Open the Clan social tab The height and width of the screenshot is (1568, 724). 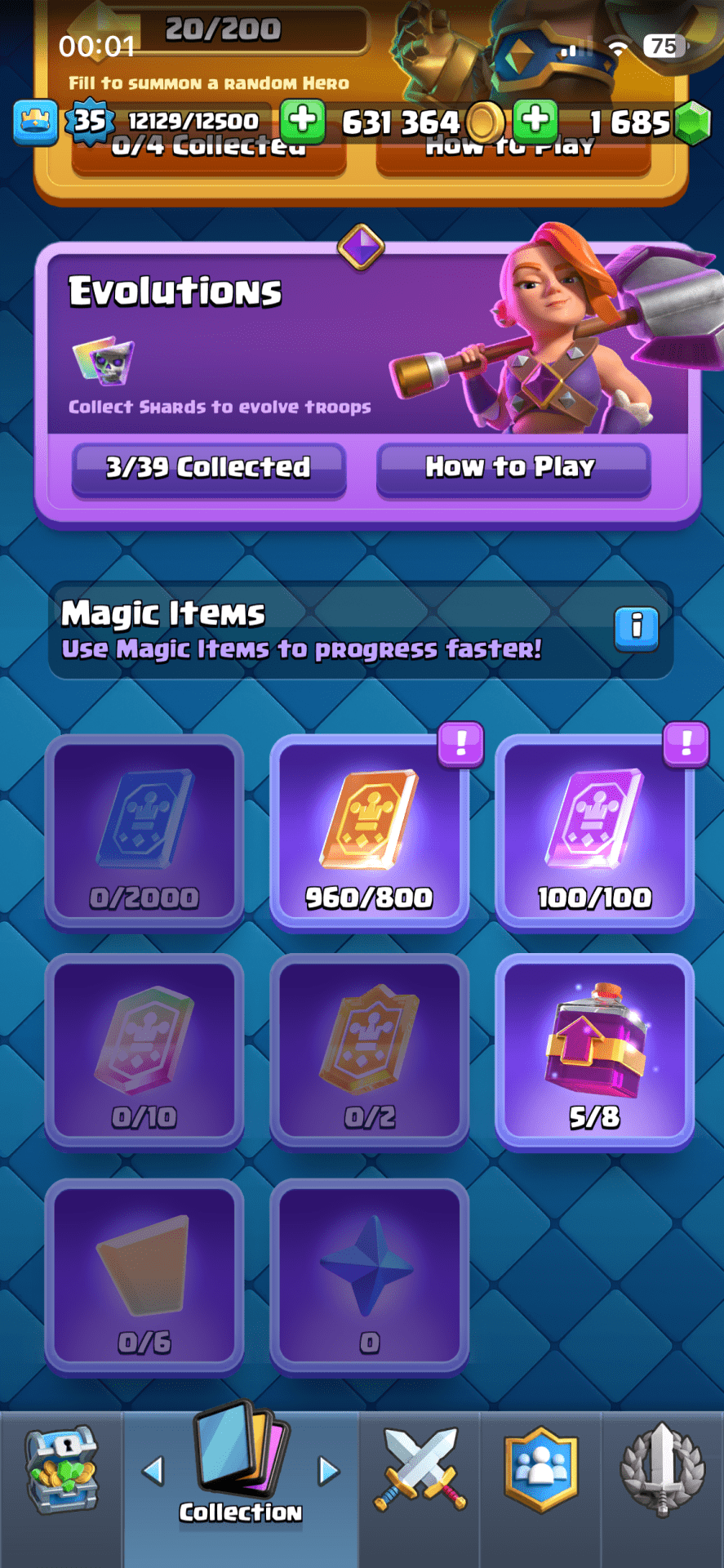pyautogui.click(x=540, y=1471)
